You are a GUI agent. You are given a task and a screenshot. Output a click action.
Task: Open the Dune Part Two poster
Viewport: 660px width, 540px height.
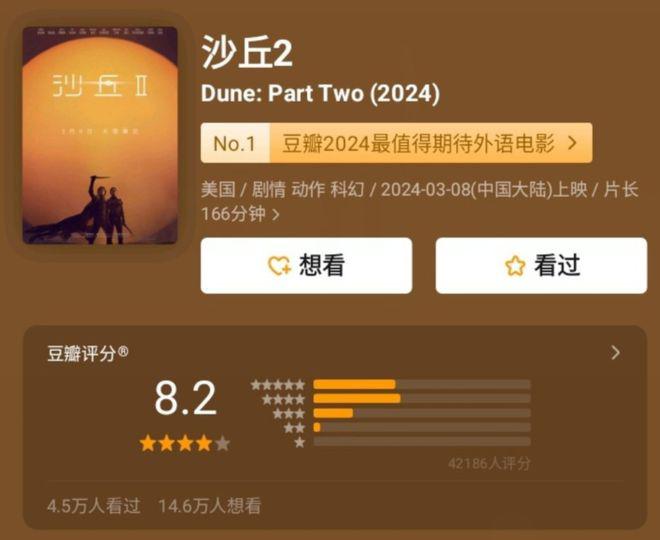pos(100,136)
